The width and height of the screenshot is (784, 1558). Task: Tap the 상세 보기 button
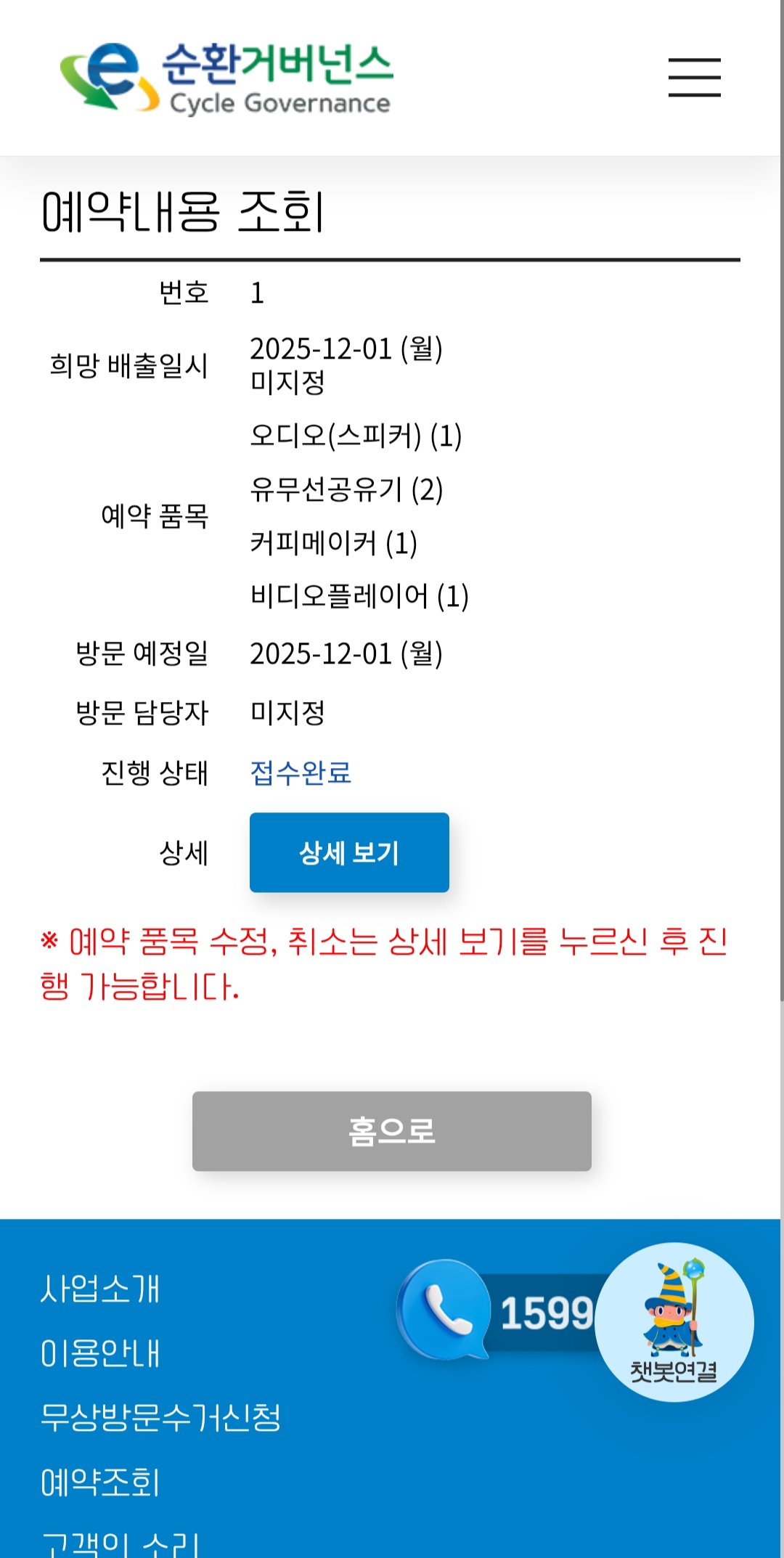(x=349, y=852)
